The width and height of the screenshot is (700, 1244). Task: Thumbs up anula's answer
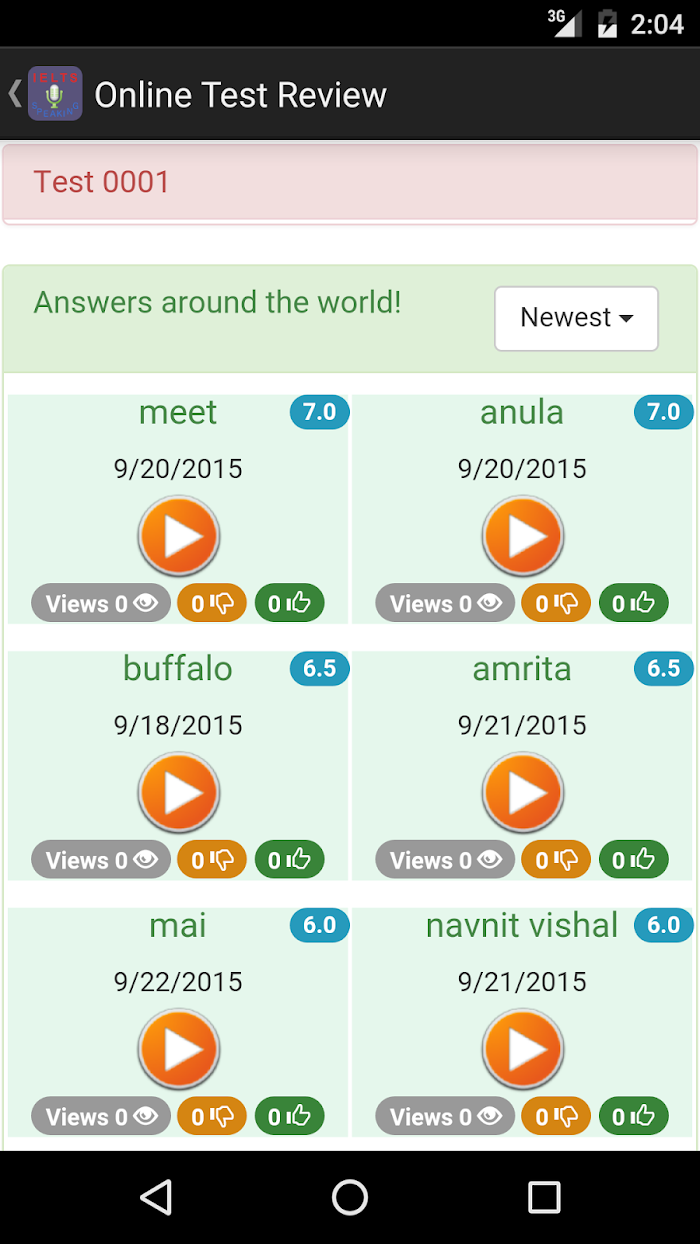click(633, 603)
